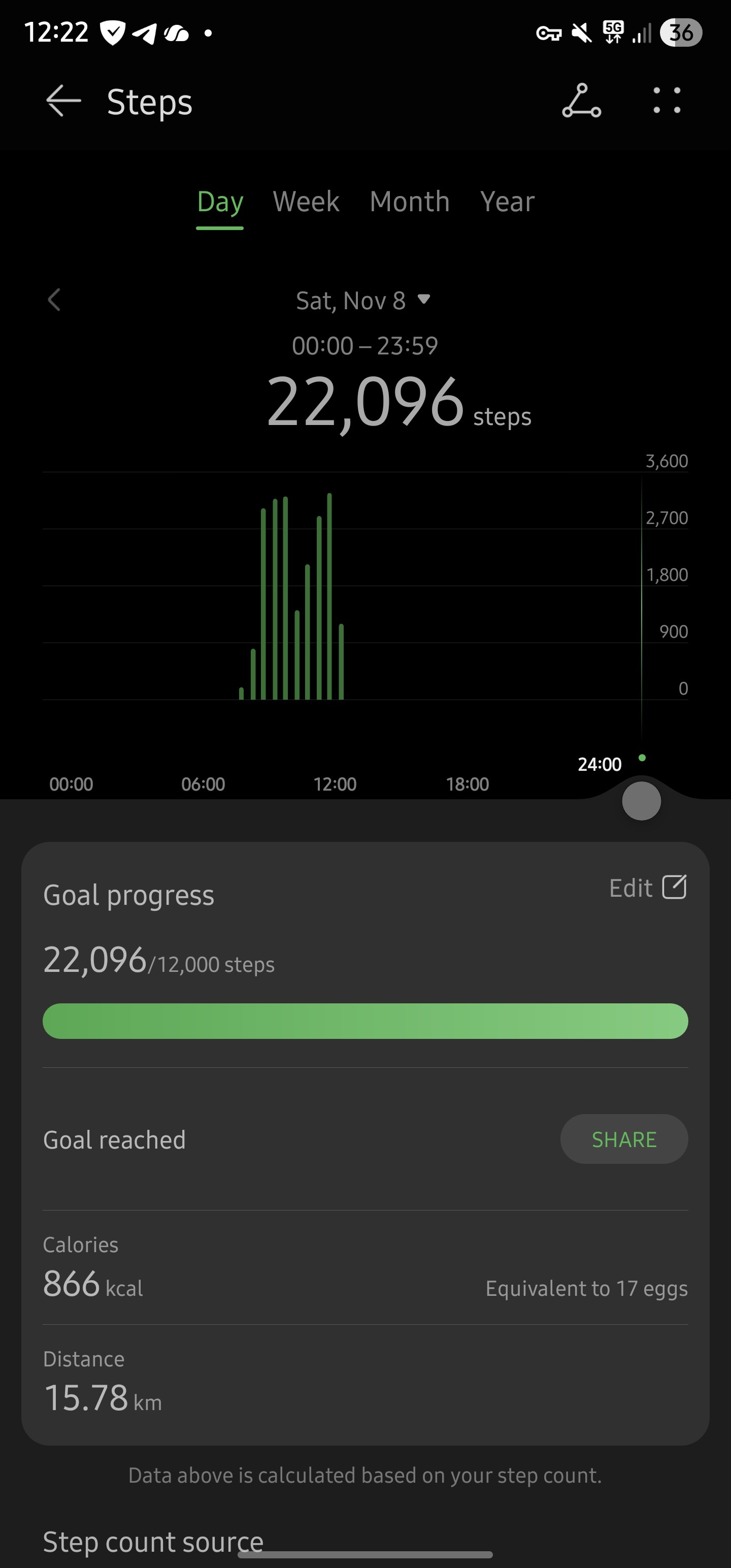Go back from the Steps screen

(63, 101)
